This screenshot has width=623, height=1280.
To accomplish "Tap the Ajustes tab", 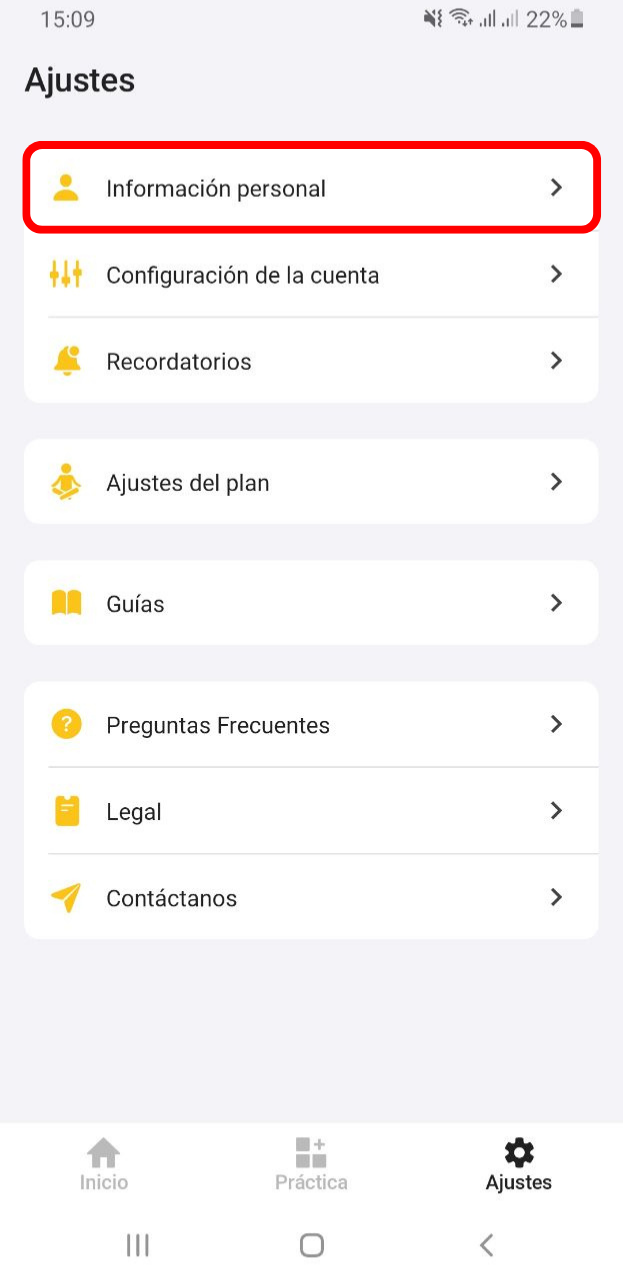I will (x=518, y=1165).
